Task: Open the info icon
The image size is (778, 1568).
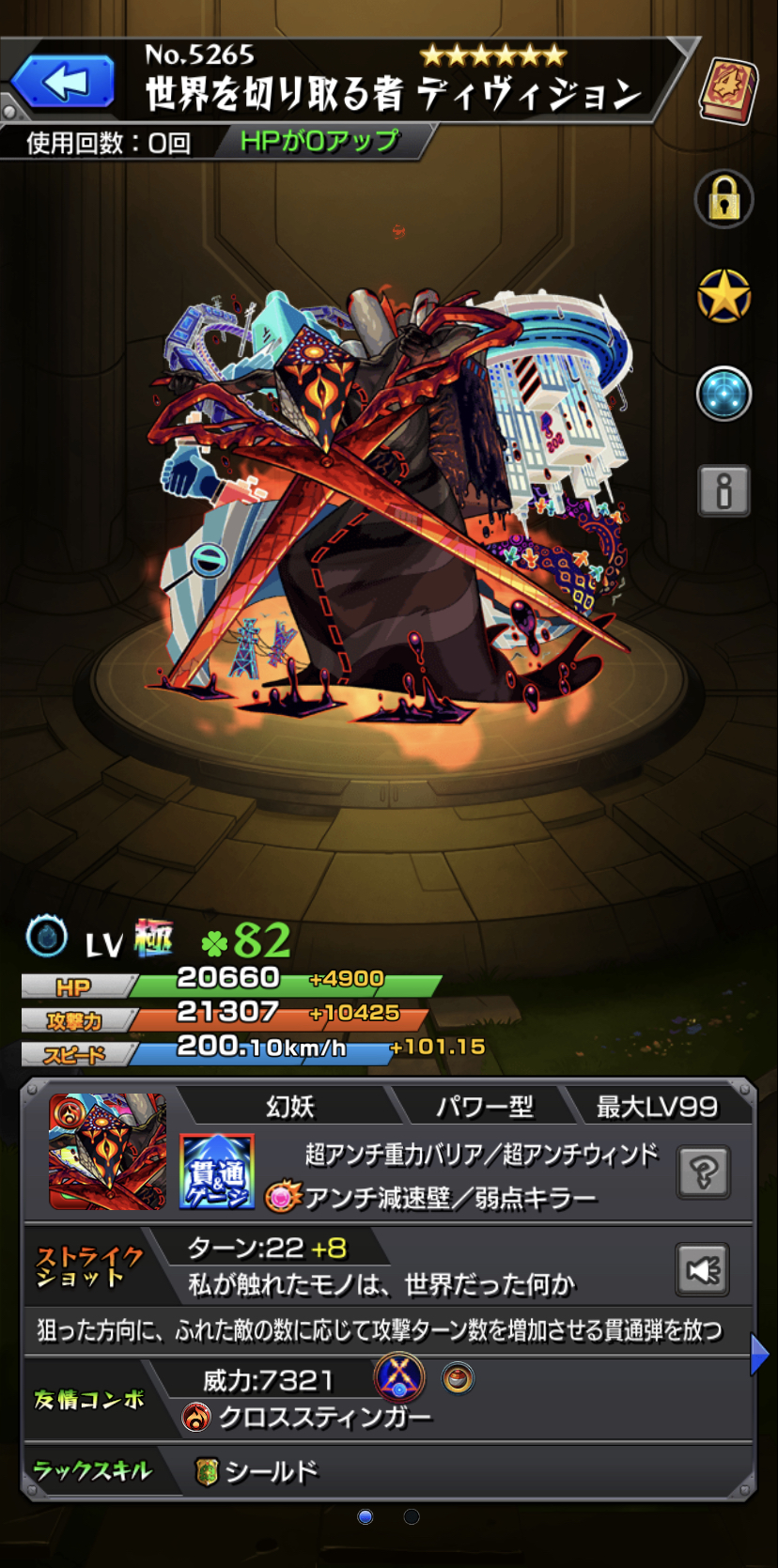Action: [x=724, y=490]
